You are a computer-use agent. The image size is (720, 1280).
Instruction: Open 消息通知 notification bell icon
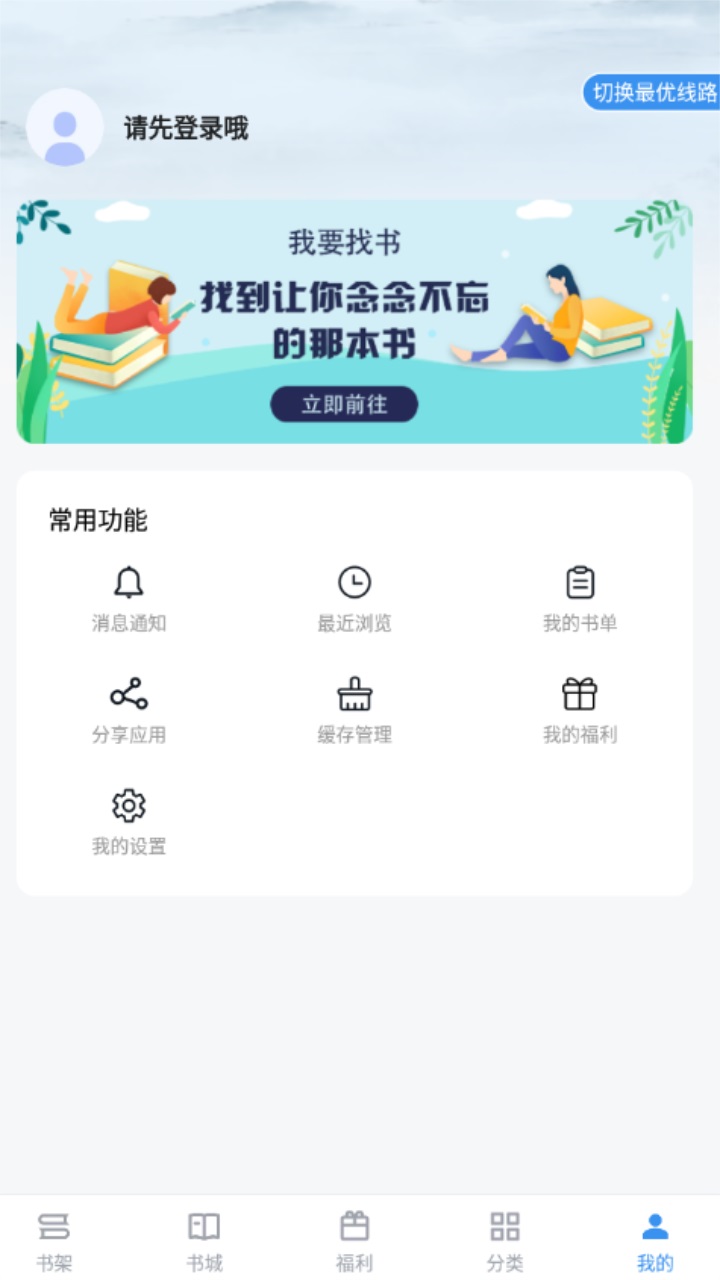[130, 585]
